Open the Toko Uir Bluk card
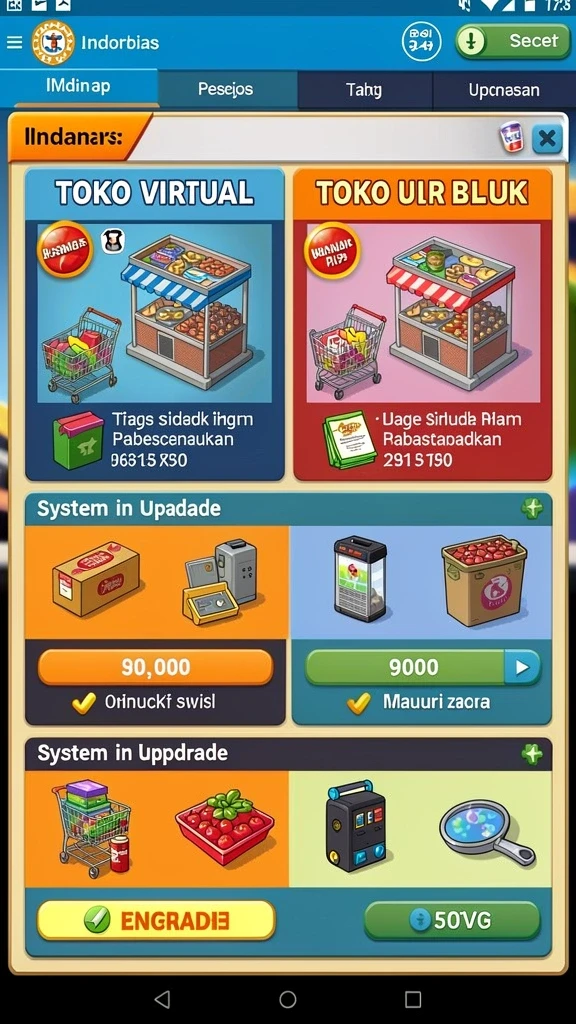The image size is (576, 1024). point(423,325)
